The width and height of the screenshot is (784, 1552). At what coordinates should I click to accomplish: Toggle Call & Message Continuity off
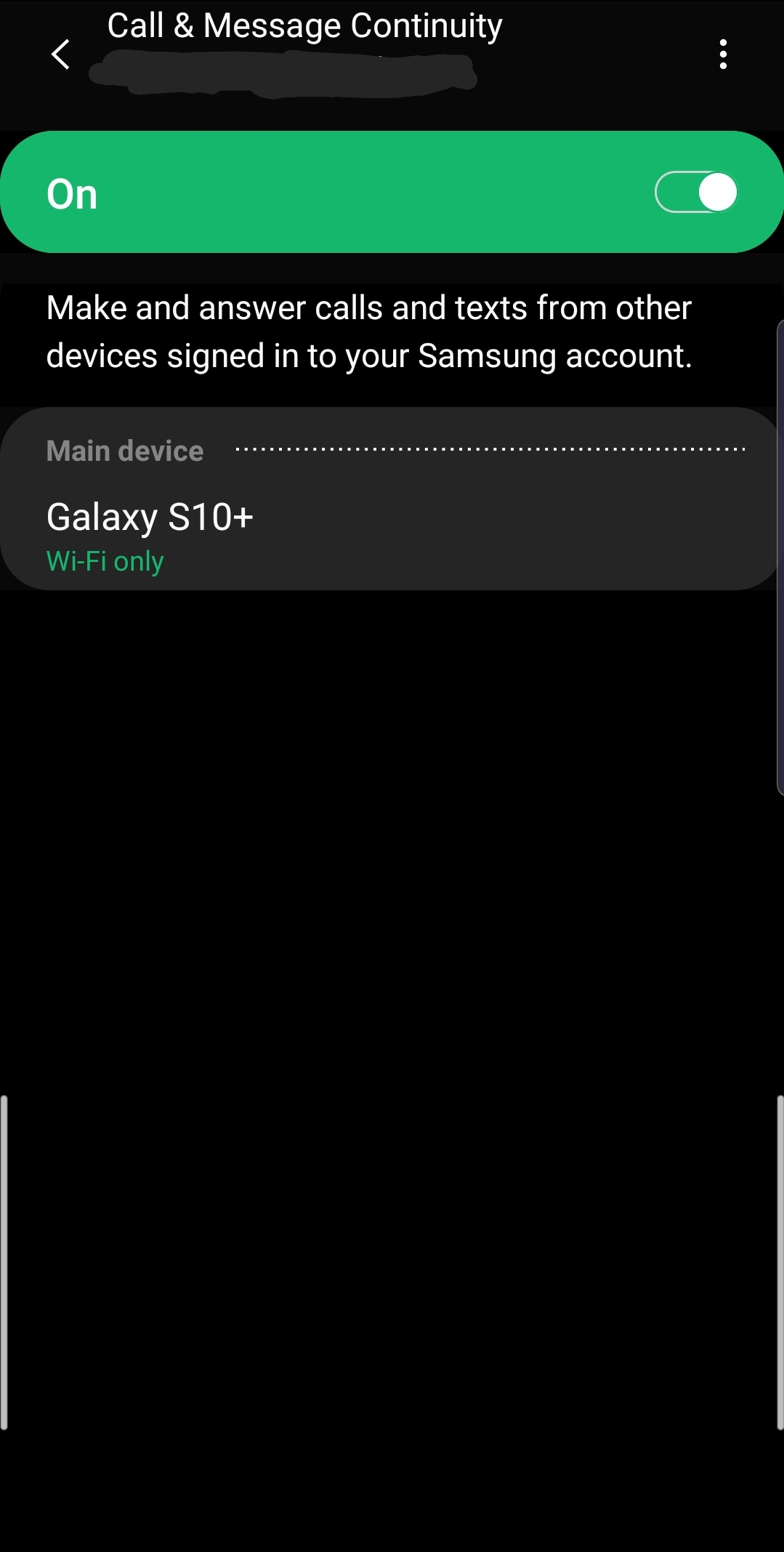[x=695, y=191]
